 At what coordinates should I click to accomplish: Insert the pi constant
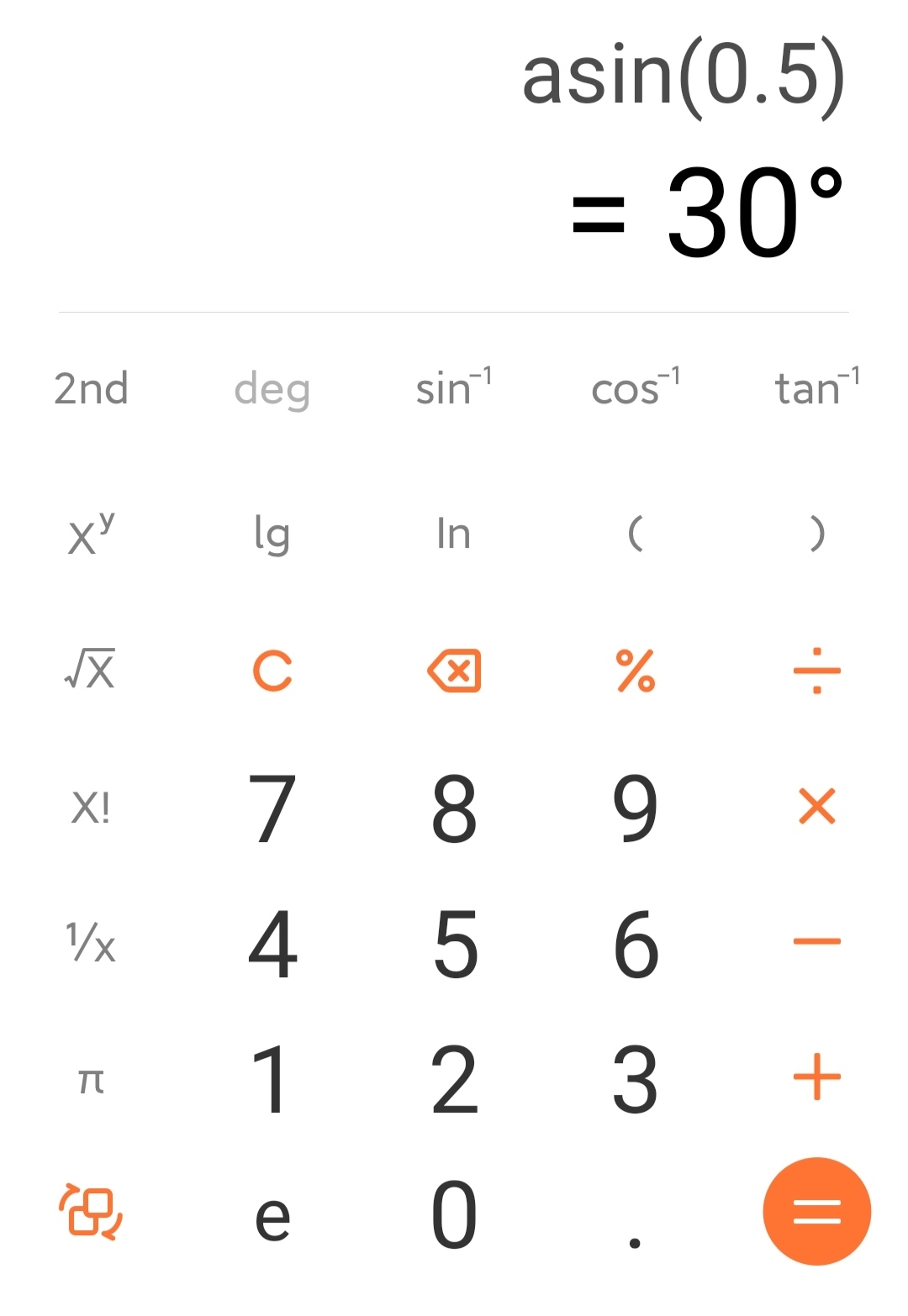click(91, 1080)
